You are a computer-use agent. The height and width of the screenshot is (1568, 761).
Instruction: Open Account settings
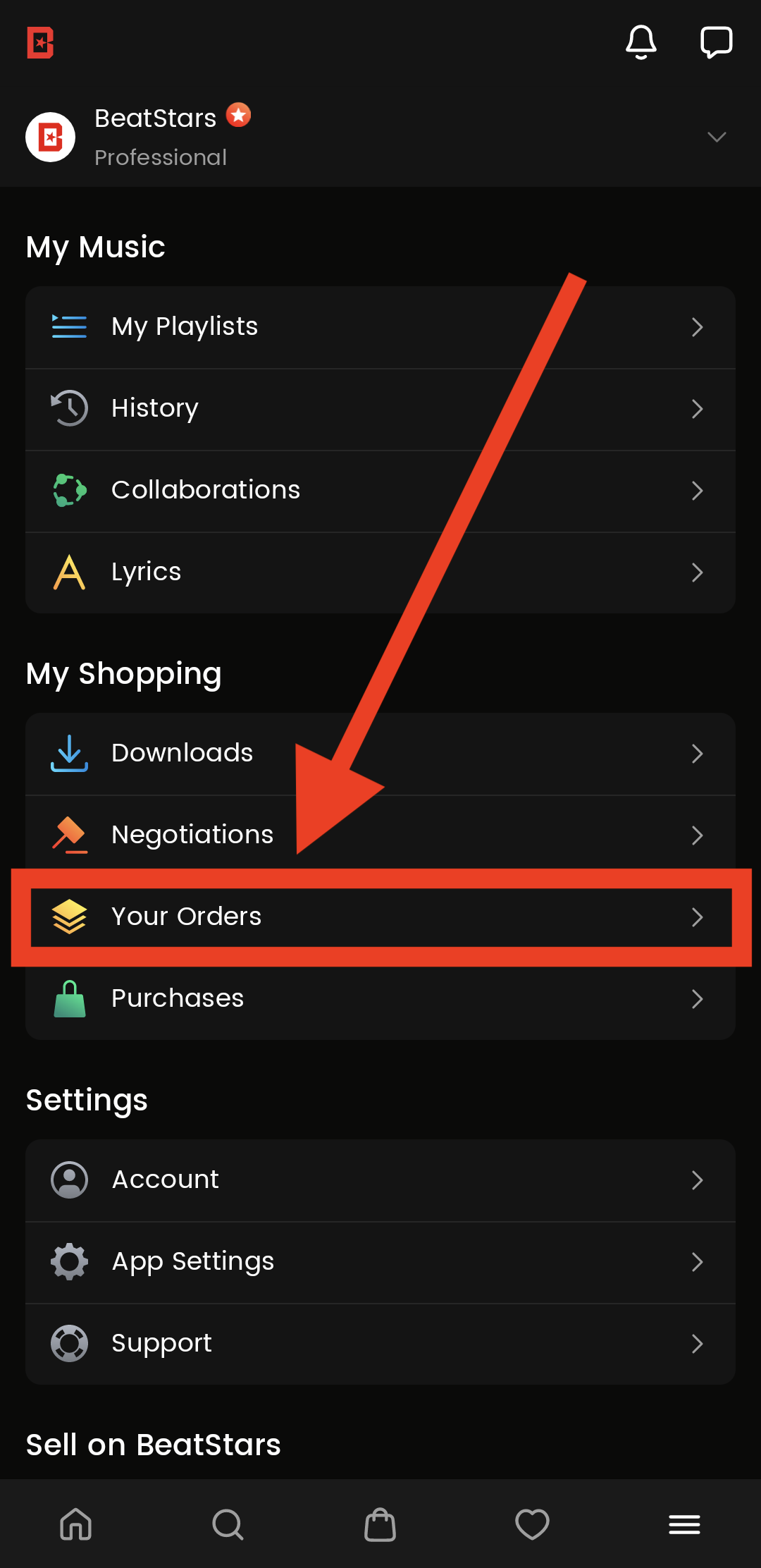pyautogui.click(x=380, y=1180)
